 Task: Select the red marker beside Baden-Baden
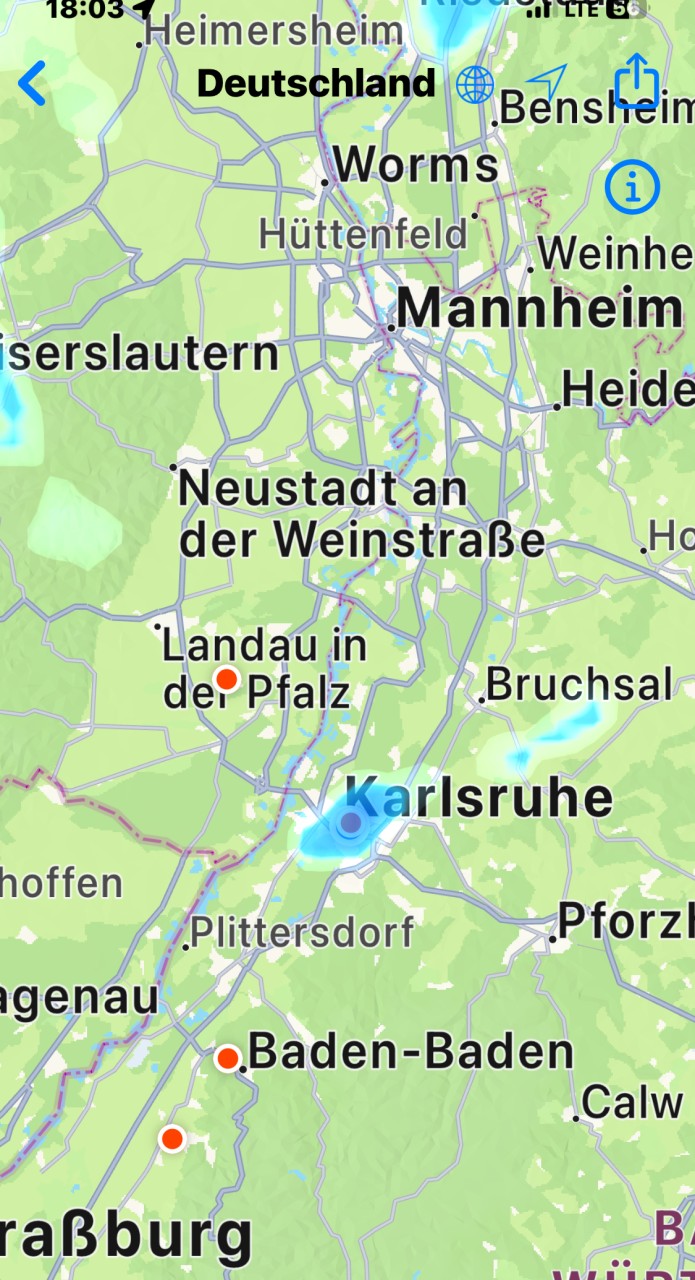pyautogui.click(x=228, y=1058)
